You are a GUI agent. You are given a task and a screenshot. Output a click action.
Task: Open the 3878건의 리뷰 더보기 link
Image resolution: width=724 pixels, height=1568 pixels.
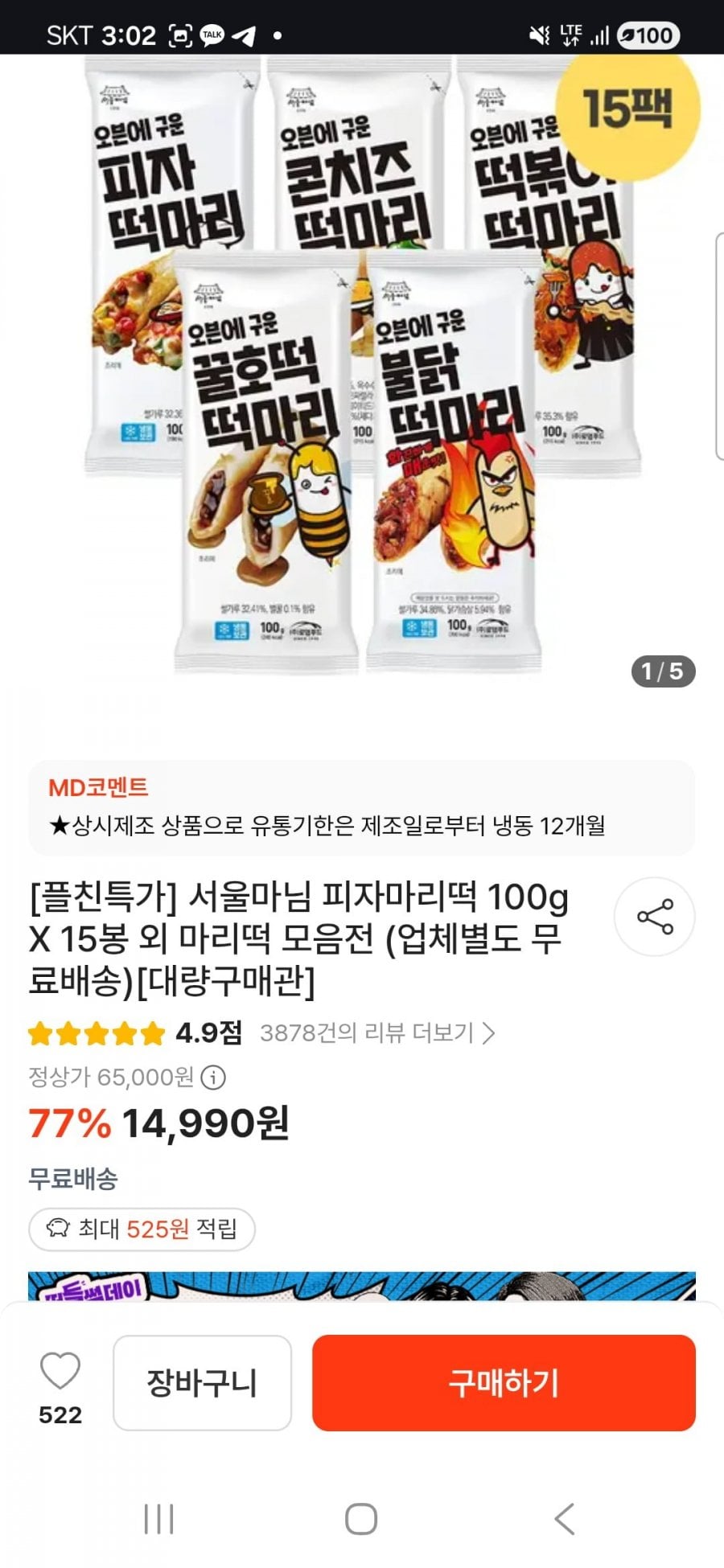click(x=376, y=1032)
